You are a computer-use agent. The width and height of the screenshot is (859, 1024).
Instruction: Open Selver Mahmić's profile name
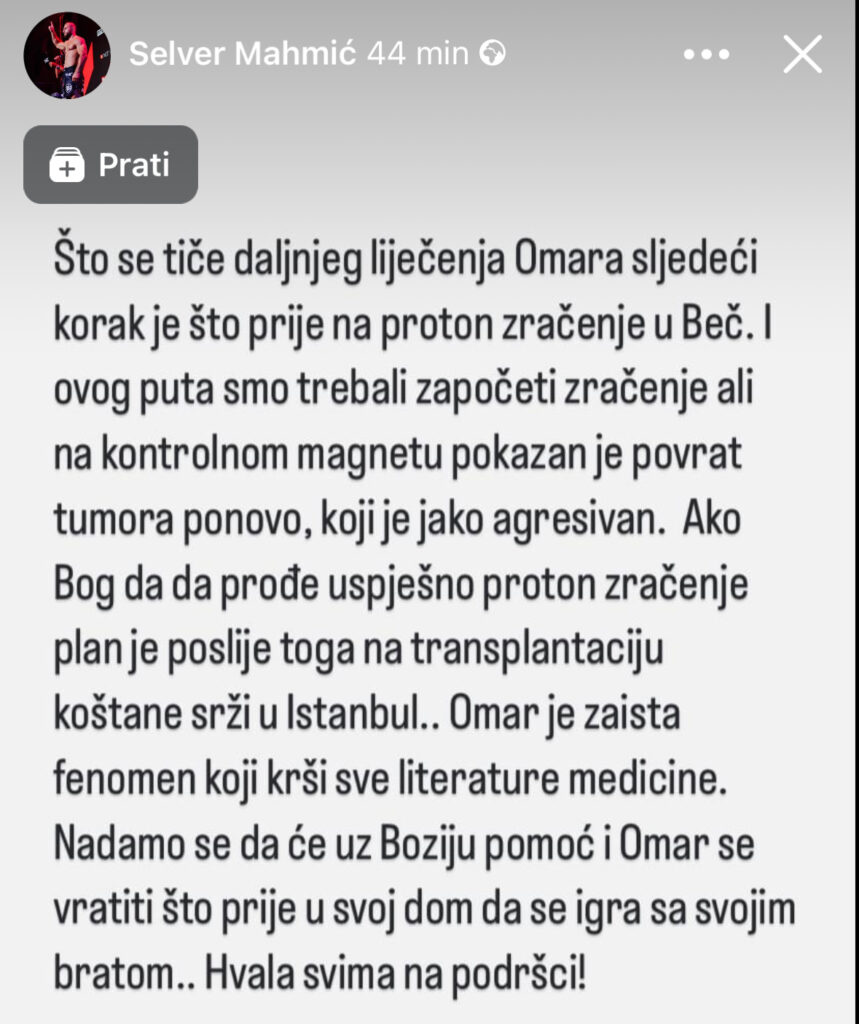point(243,55)
